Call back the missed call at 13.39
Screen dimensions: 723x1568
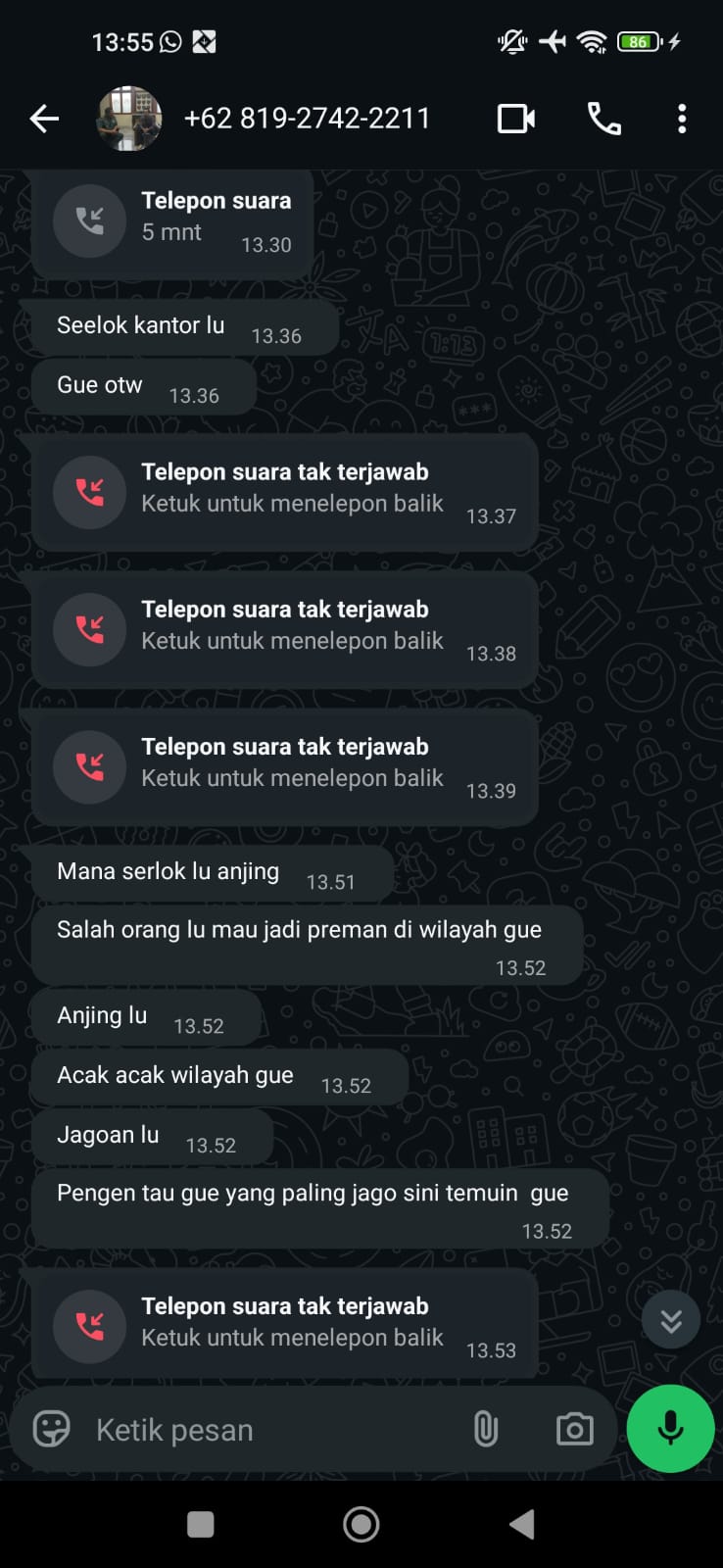[284, 764]
